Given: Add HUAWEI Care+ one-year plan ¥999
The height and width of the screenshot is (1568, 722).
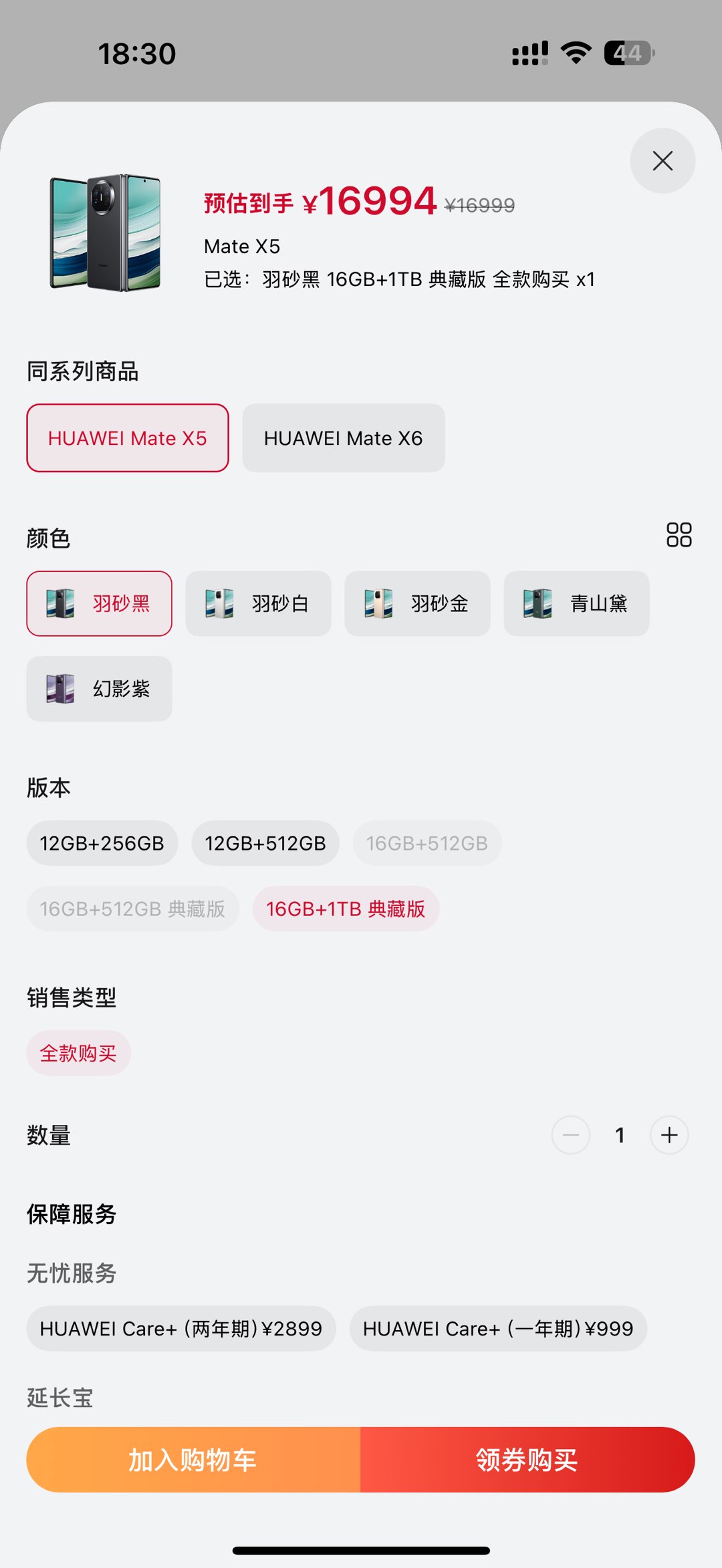Looking at the screenshot, I should point(498,1328).
